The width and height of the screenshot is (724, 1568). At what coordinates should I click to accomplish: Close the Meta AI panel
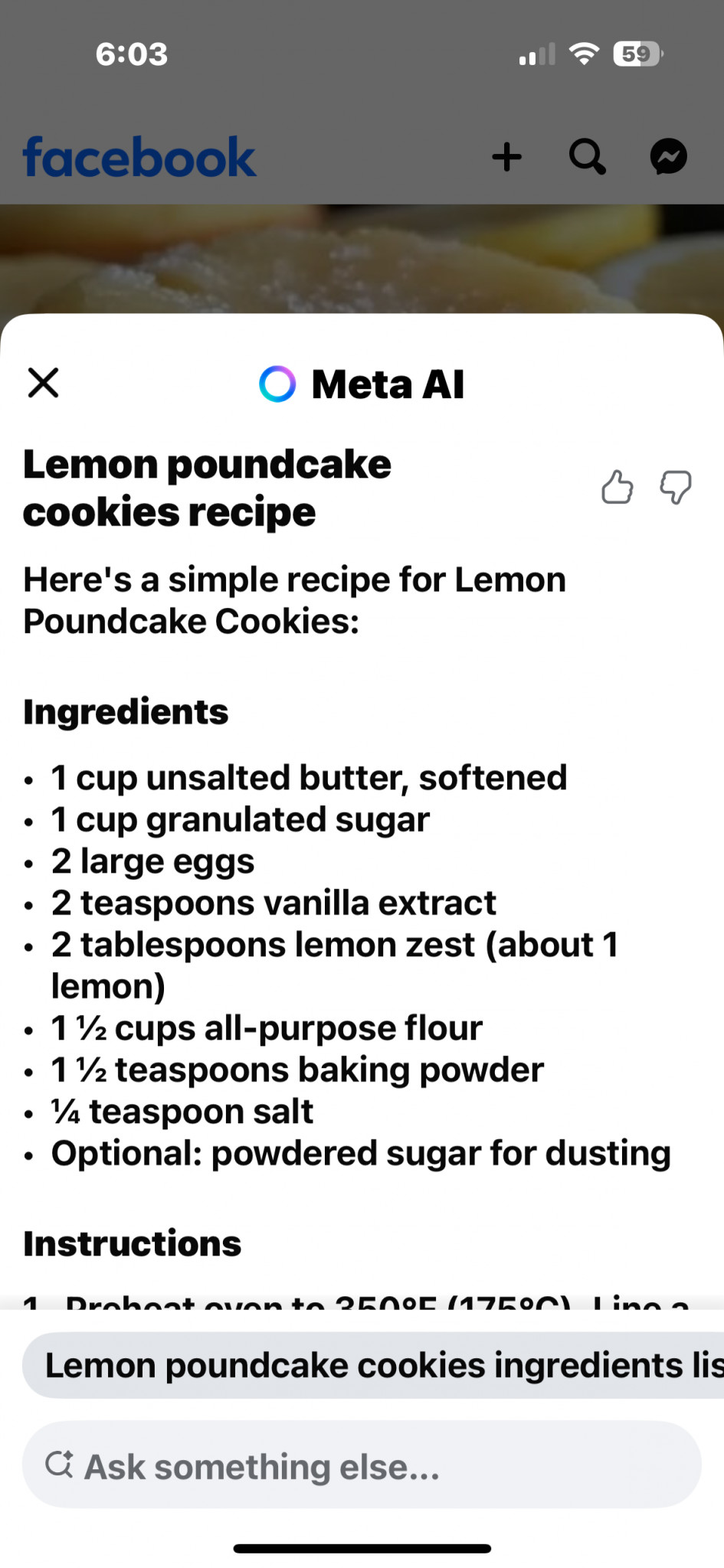43,383
